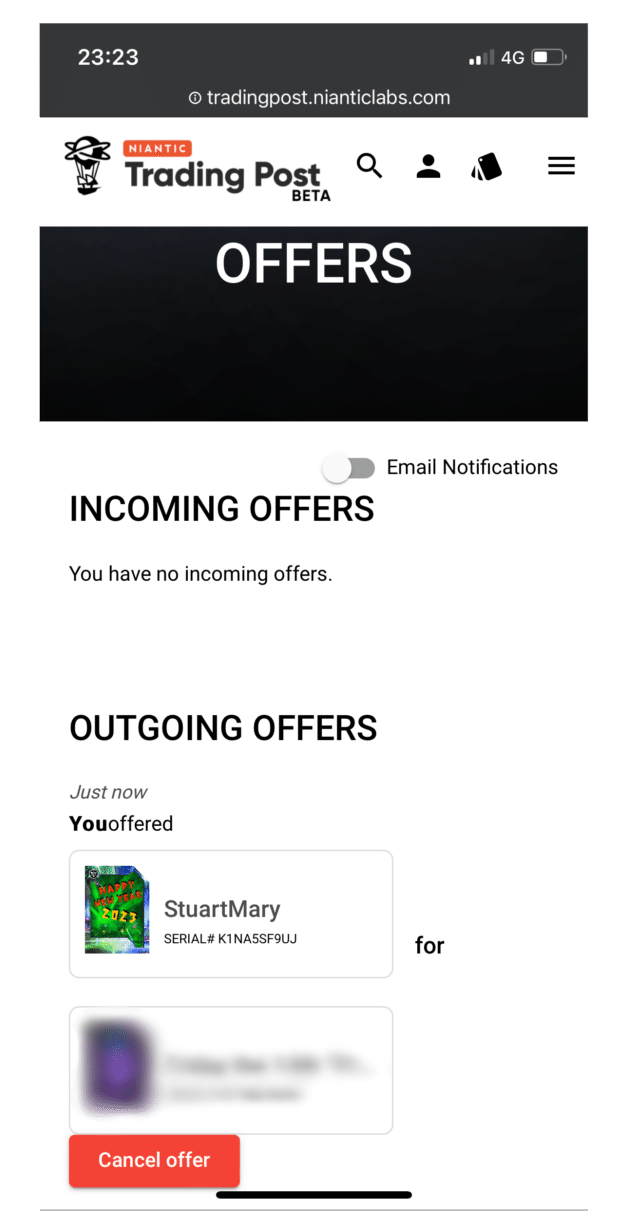Tap the browser address bar URL
The height and width of the screenshot is (1230, 619).
point(319,98)
